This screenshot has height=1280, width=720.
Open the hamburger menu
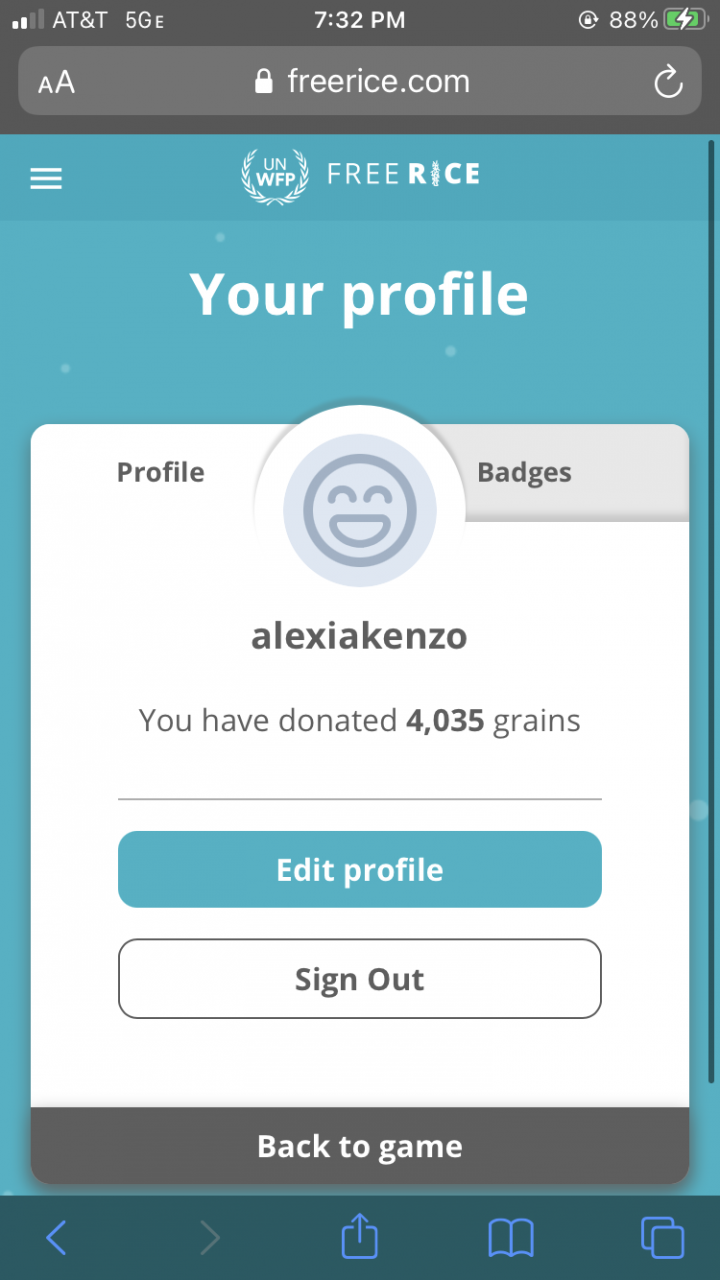[x=46, y=178]
